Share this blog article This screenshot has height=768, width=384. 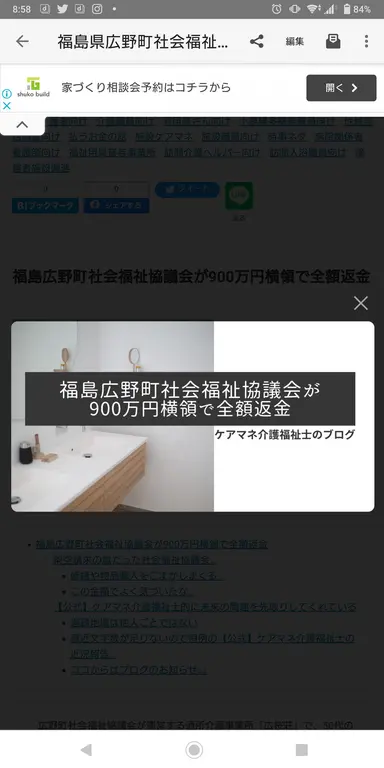pos(257,42)
